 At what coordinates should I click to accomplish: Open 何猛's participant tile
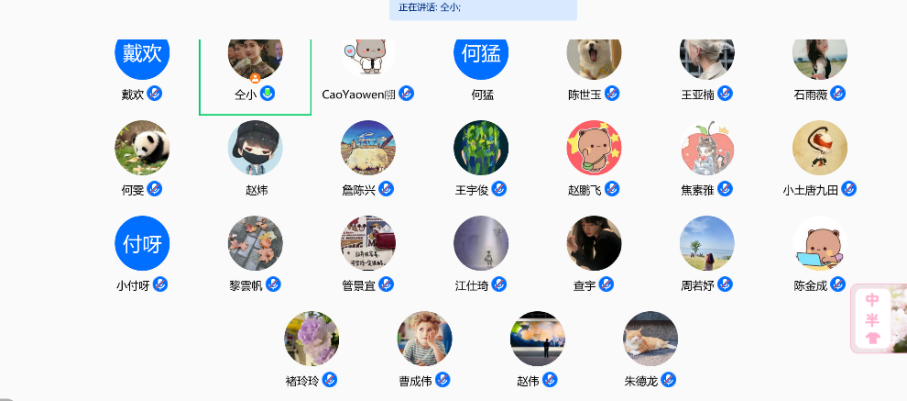481,56
